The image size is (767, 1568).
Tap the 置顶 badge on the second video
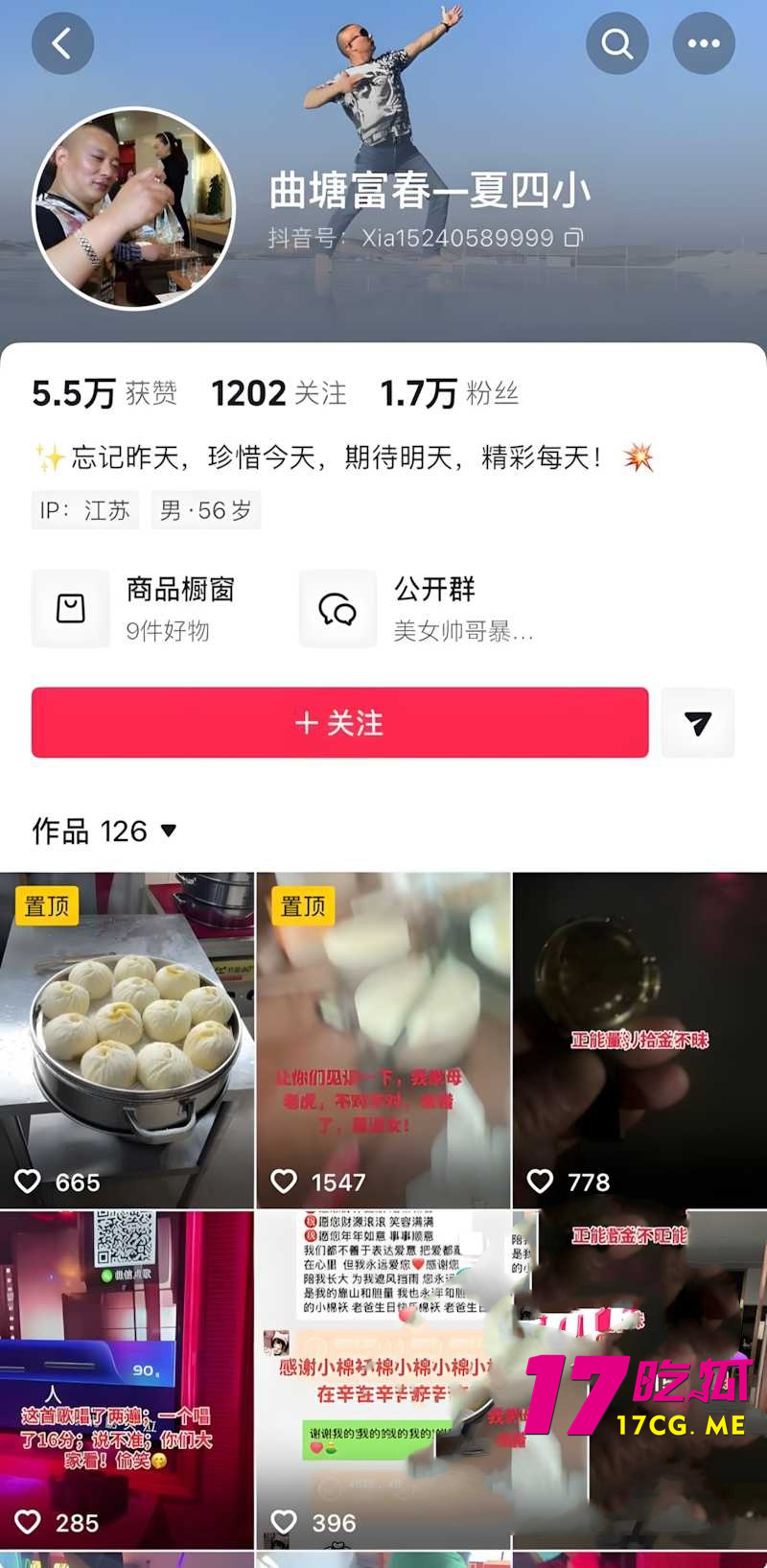coord(302,904)
